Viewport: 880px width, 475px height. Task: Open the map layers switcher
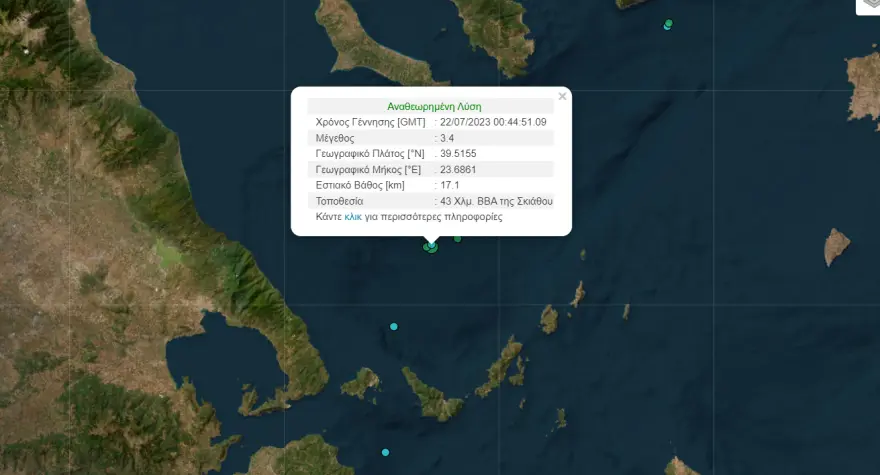pyautogui.click(x=869, y=5)
